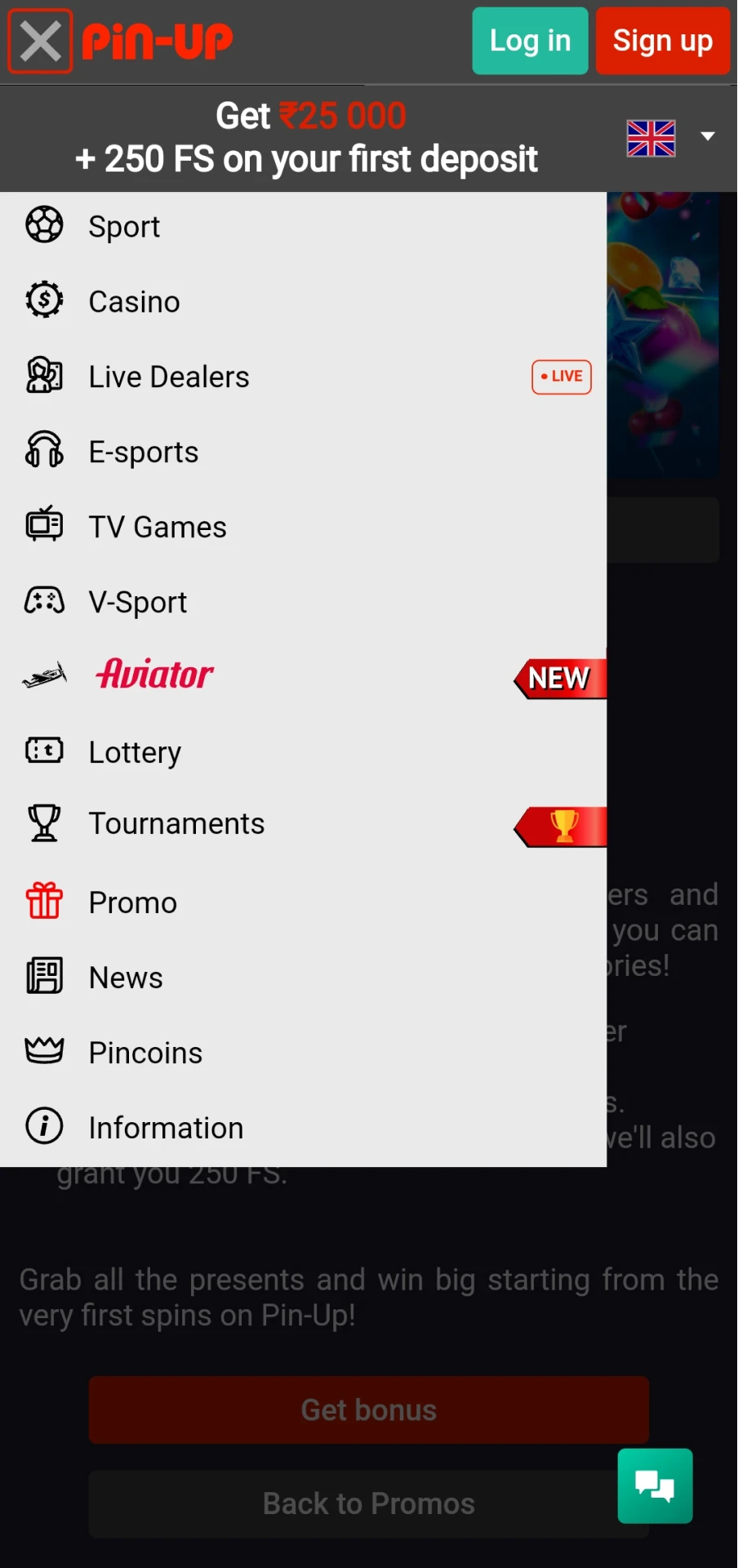Tap the Sign up button

coord(662,41)
